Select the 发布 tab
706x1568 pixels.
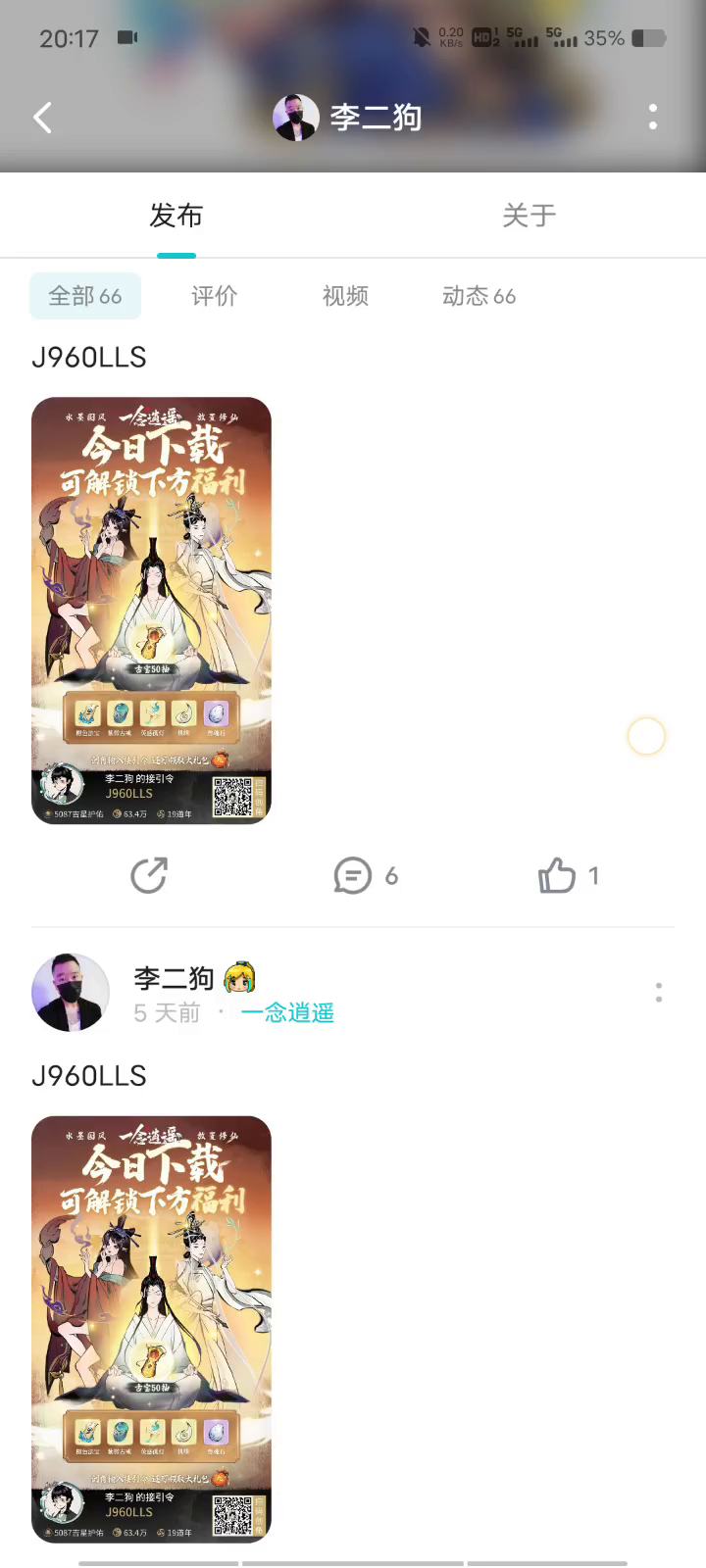click(176, 216)
